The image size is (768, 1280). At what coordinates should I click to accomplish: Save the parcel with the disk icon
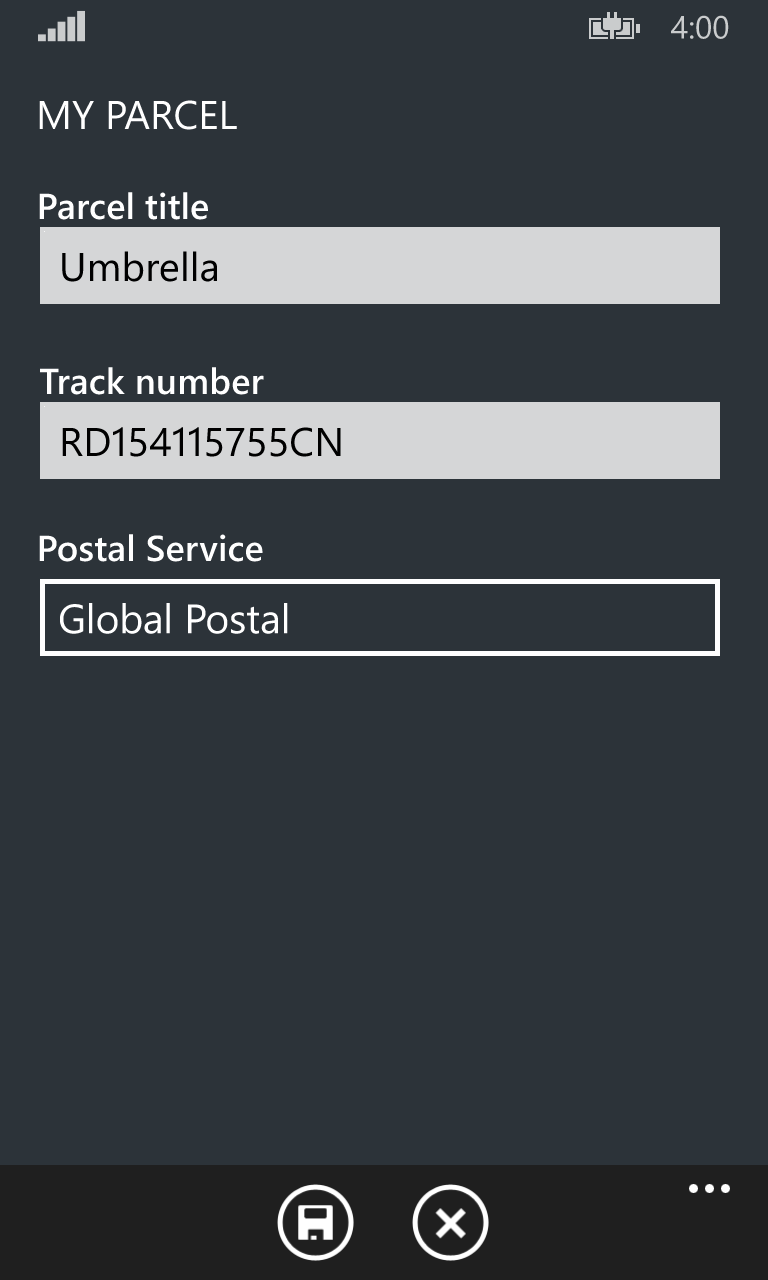[x=315, y=1222]
